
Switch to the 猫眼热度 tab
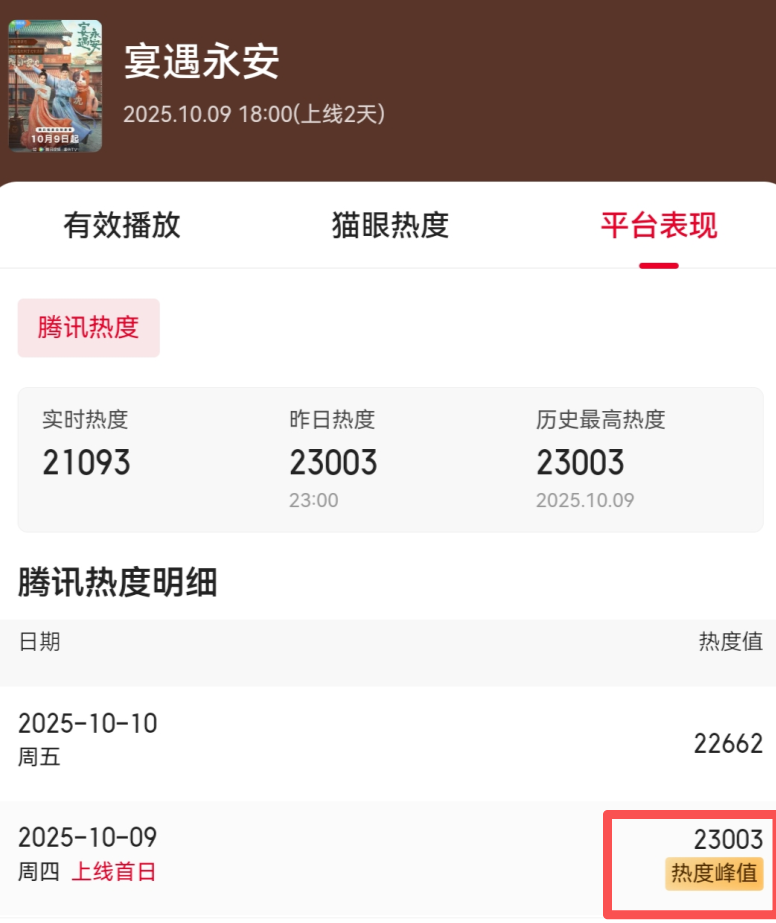[390, 226]
